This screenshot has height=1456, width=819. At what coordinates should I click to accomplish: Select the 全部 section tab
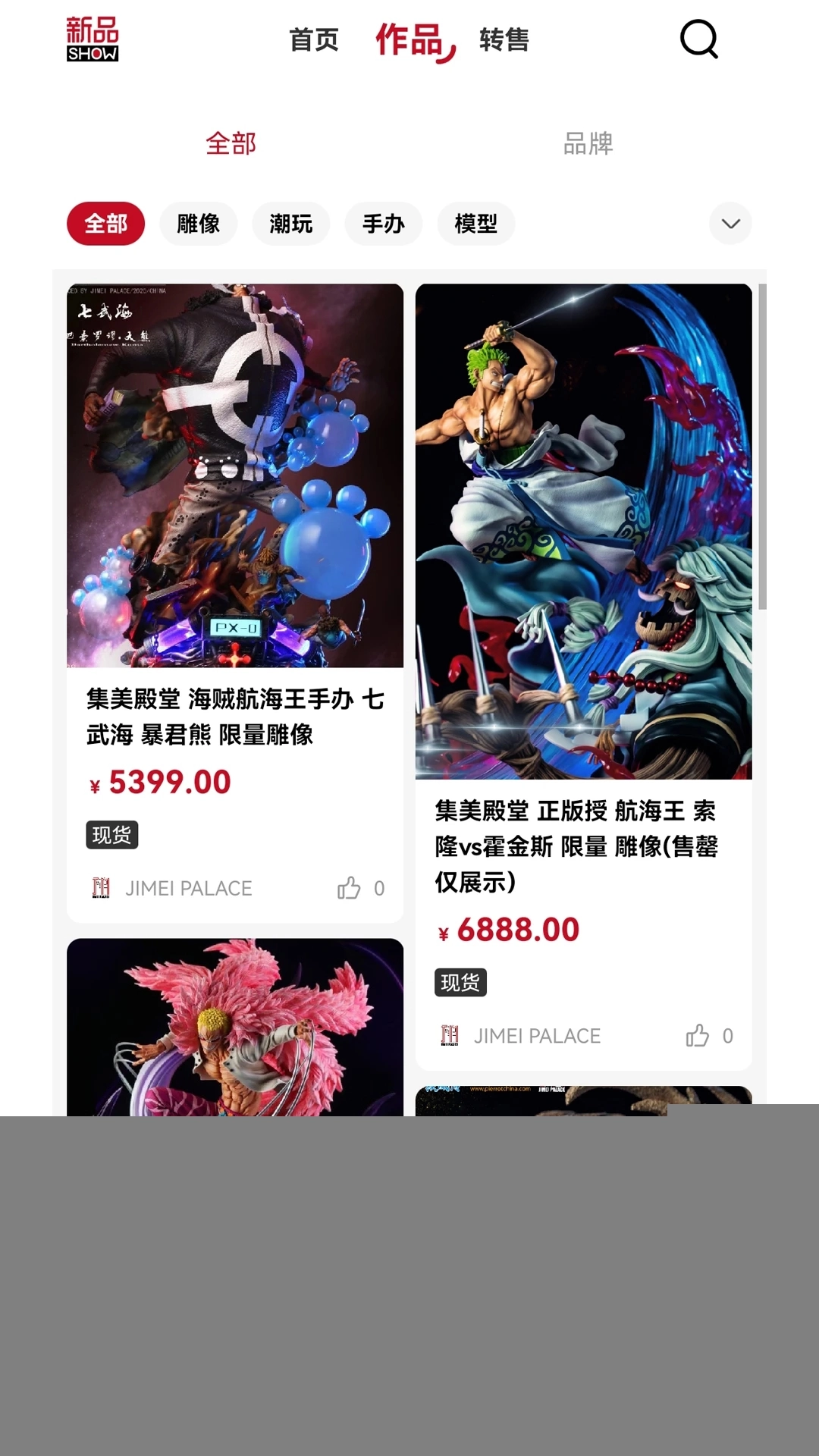point(231,143)
